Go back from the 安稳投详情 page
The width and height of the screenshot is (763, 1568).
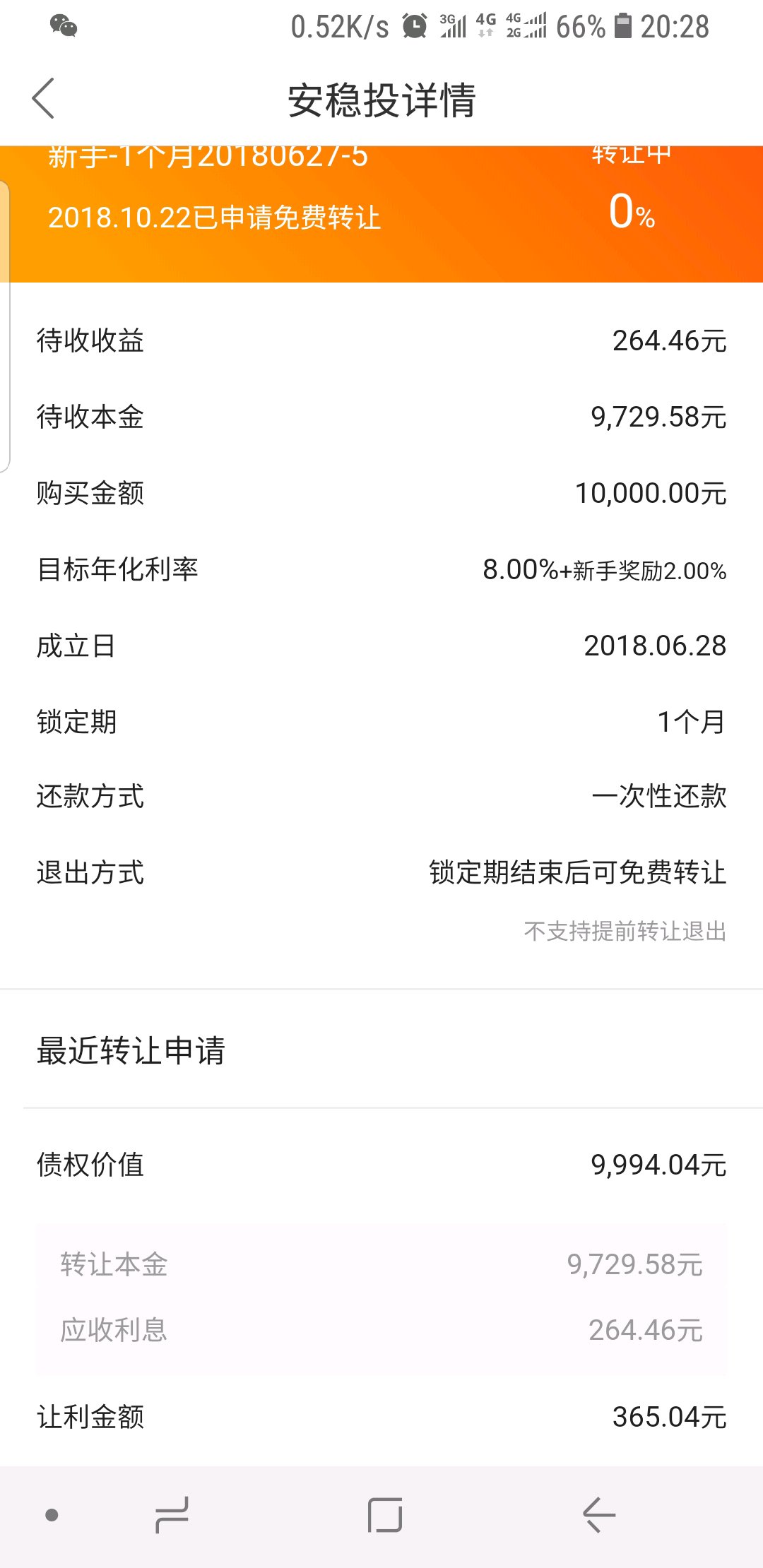pyautogui.click(x=44, y=99)
